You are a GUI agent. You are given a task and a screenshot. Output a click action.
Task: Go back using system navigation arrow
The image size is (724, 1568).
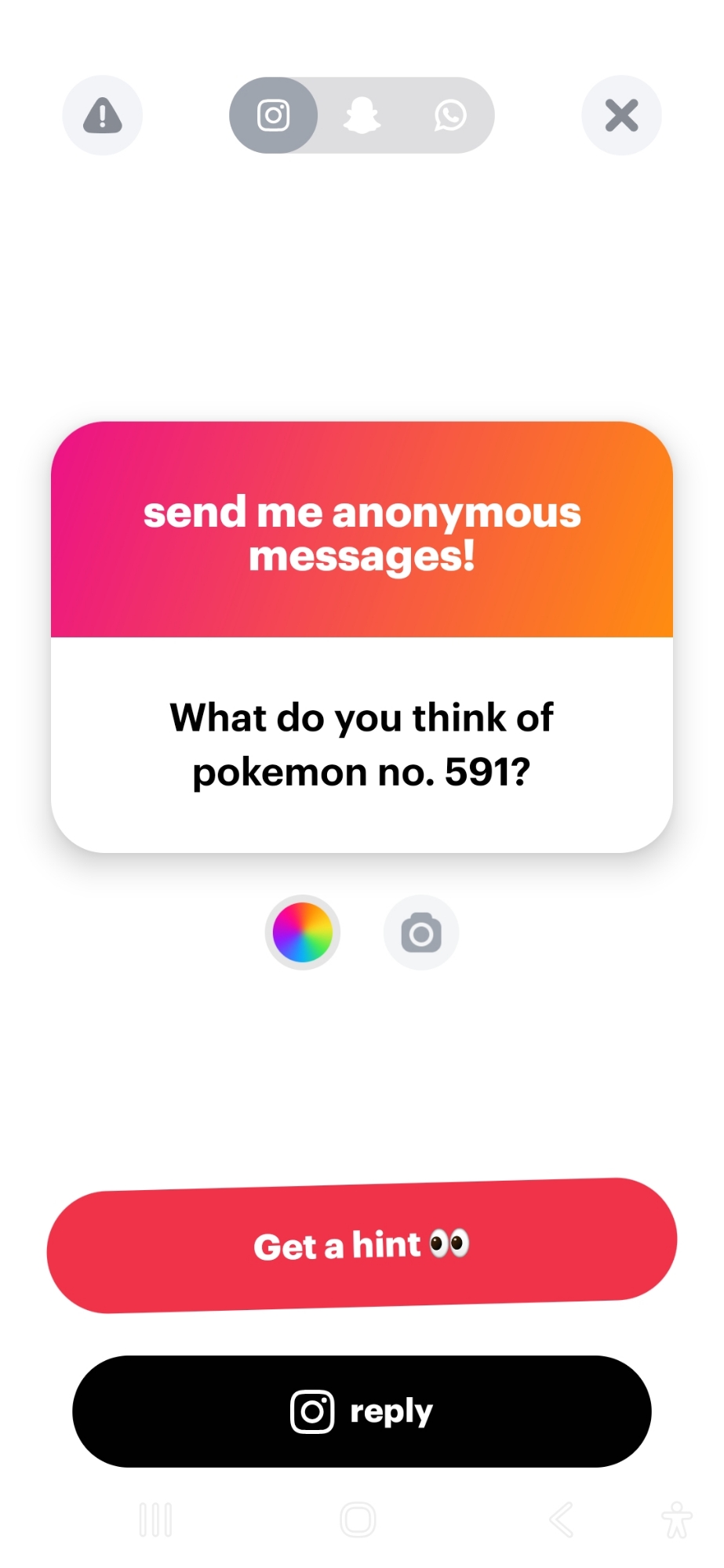562,1519
